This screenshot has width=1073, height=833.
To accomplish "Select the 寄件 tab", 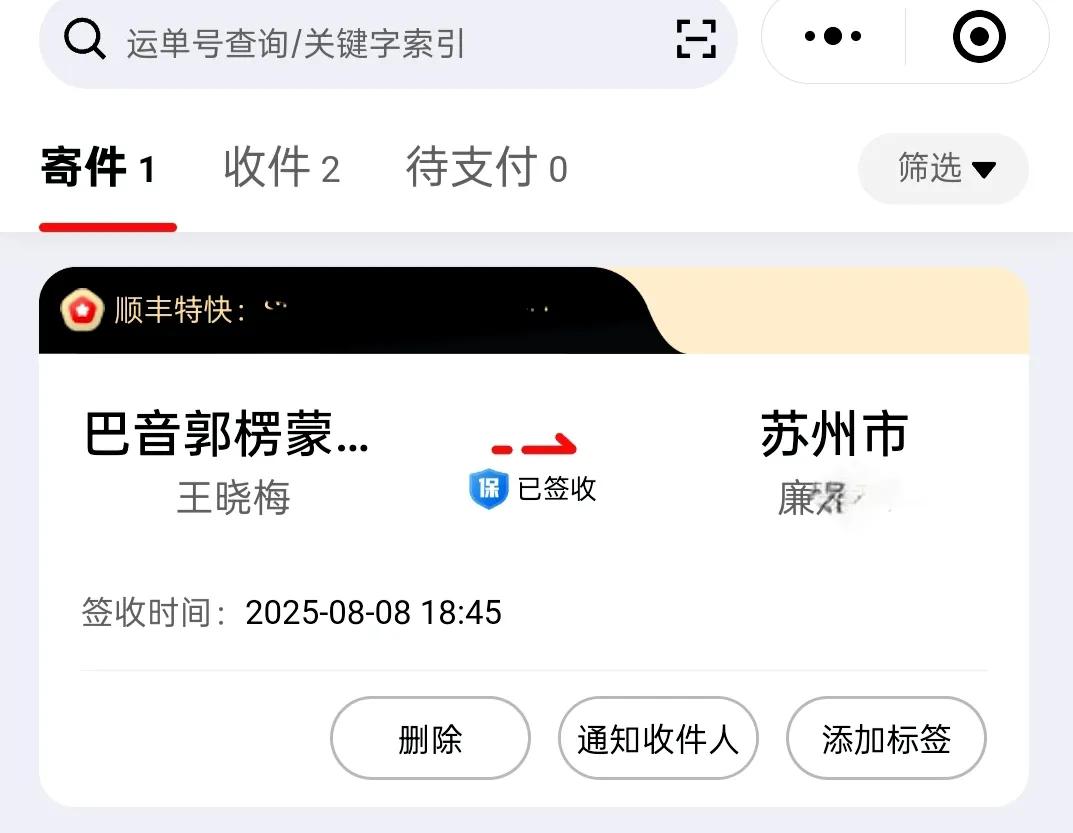I will 98,168.
